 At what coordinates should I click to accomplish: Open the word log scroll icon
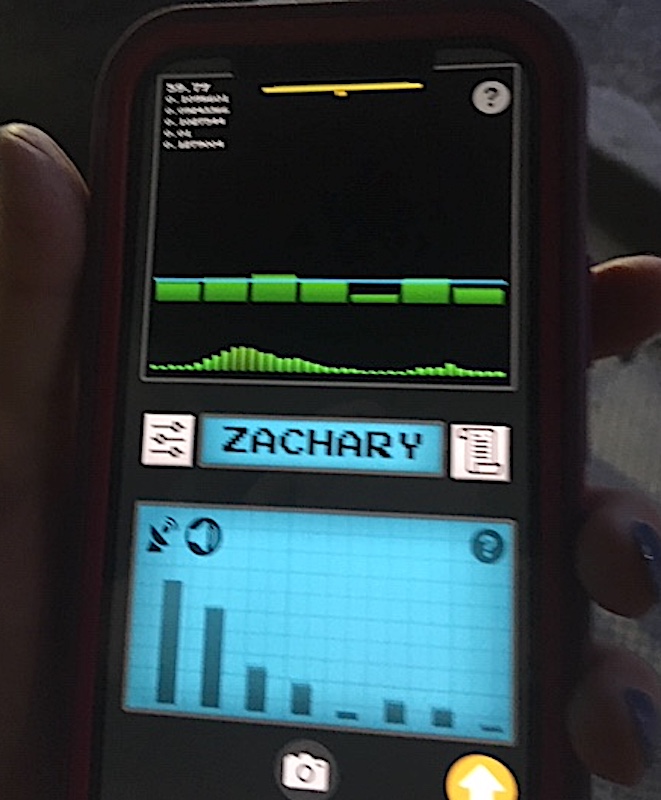480,451
